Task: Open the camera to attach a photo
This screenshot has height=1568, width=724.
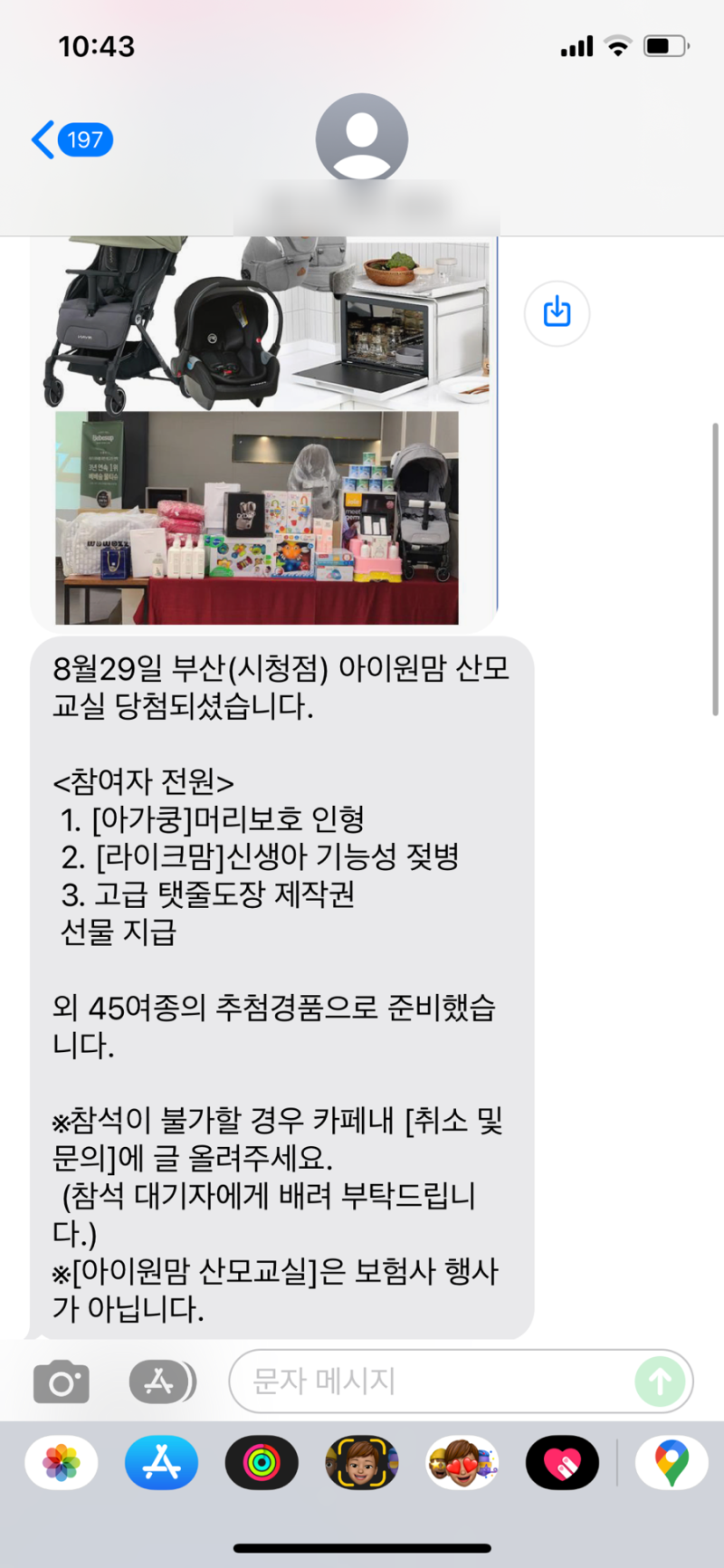Action: 62,1382
